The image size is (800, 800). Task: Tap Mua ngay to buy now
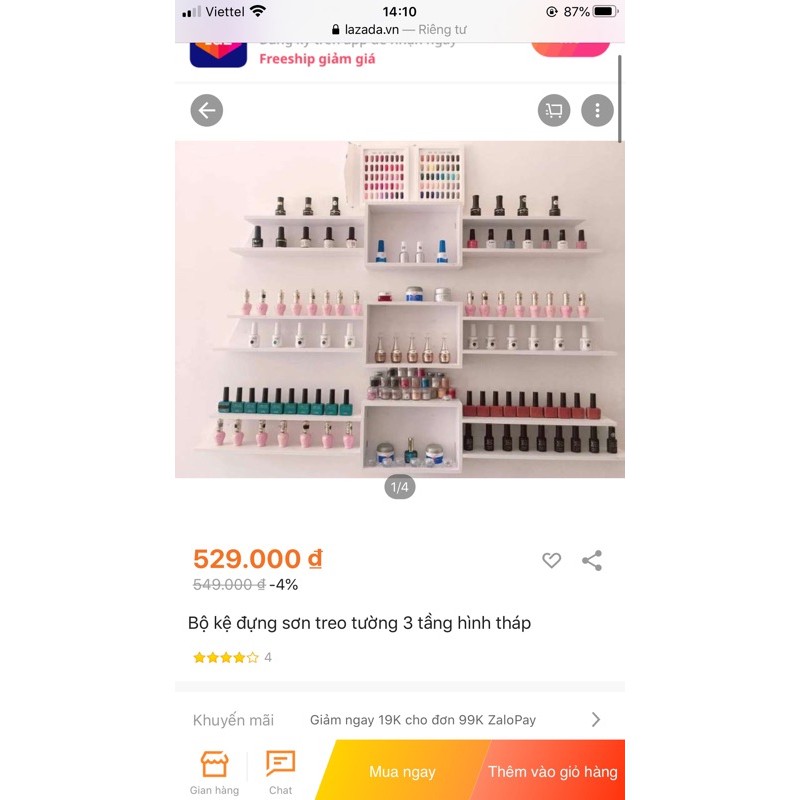(x=402, y=772)
